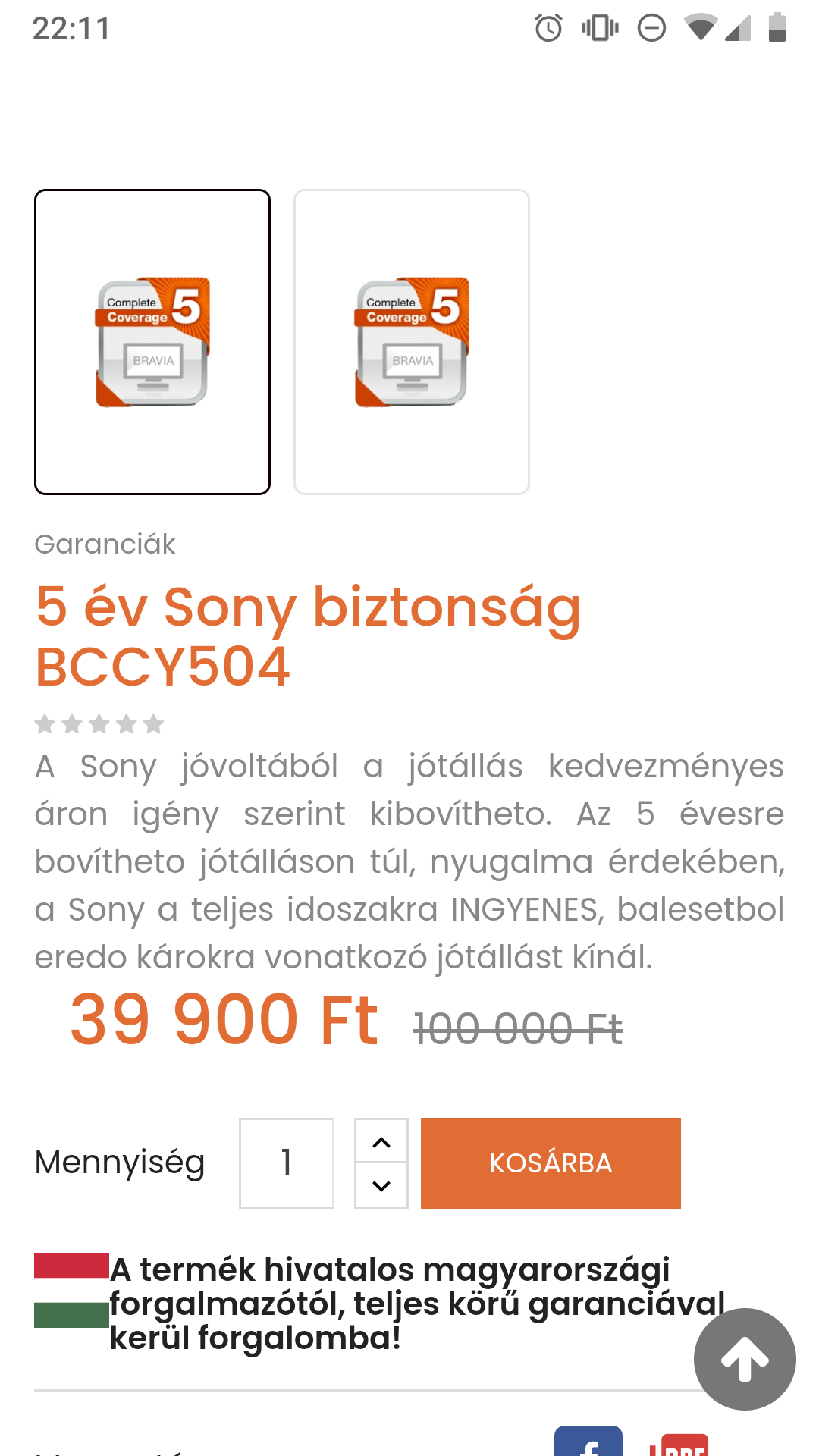The height and width of the screenshot is (1456, 819).
Task: Select the second product image thumbnail
Action: pos(412,342)
